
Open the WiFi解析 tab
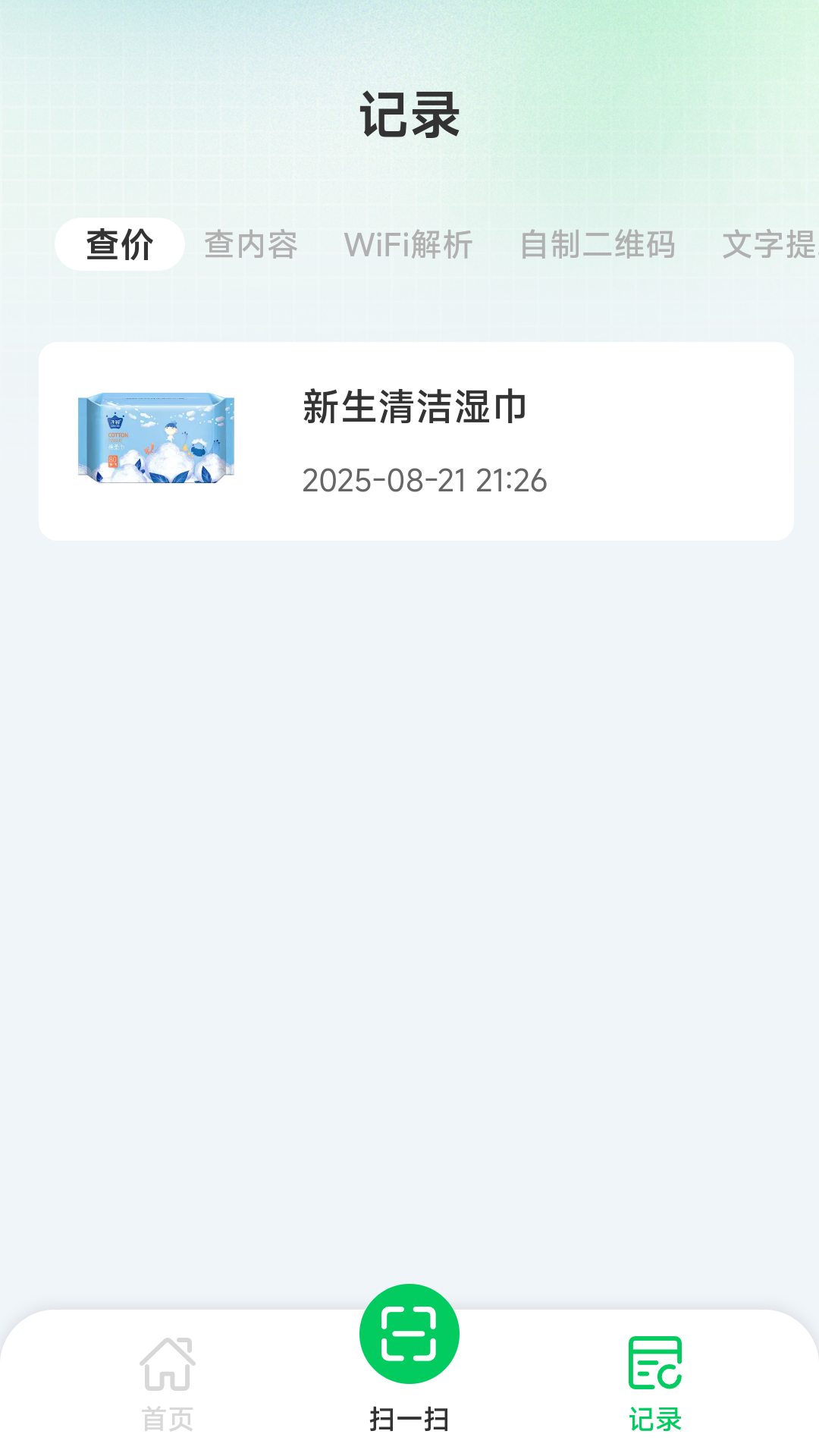click(x=409, y=244)
